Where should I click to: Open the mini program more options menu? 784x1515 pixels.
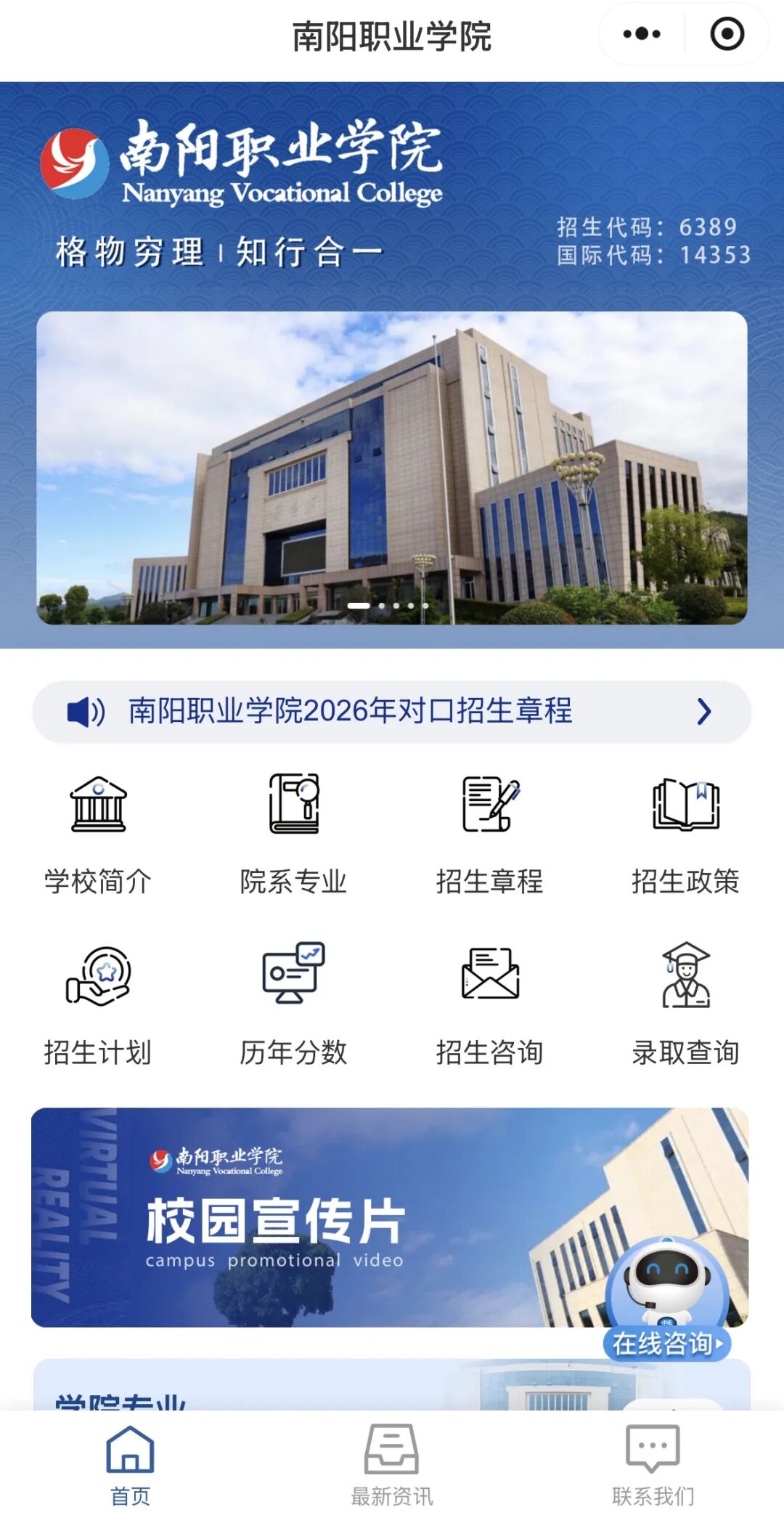coord(642,34)
